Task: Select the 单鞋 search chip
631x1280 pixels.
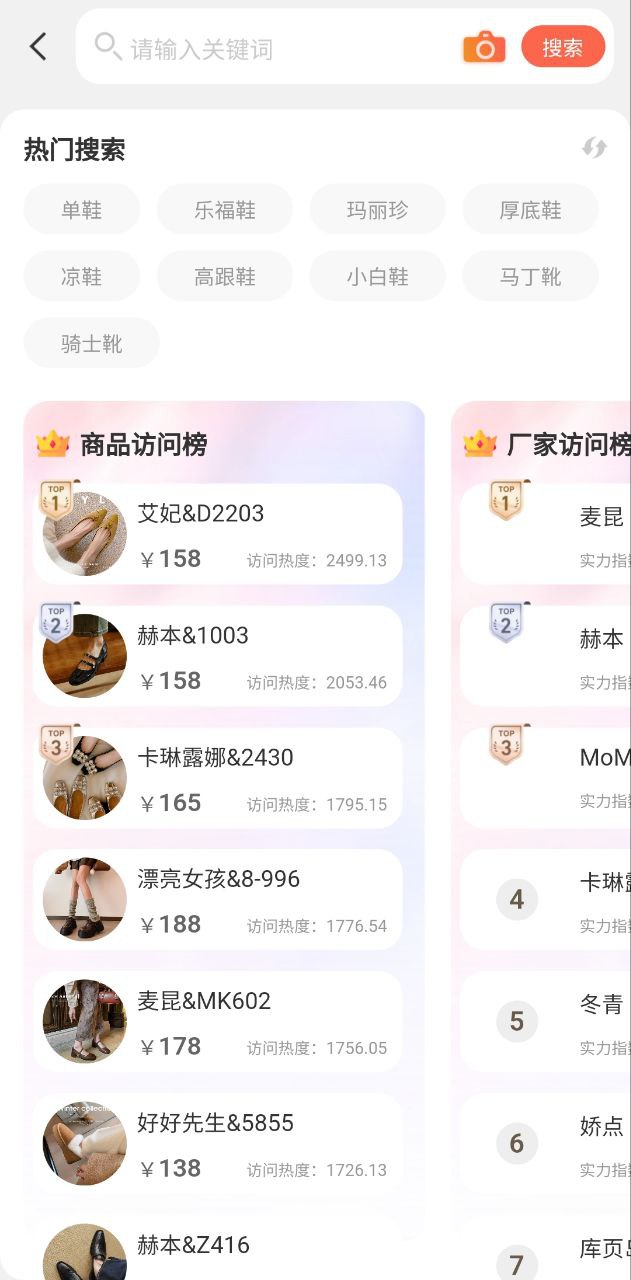Action: point(82,210)
